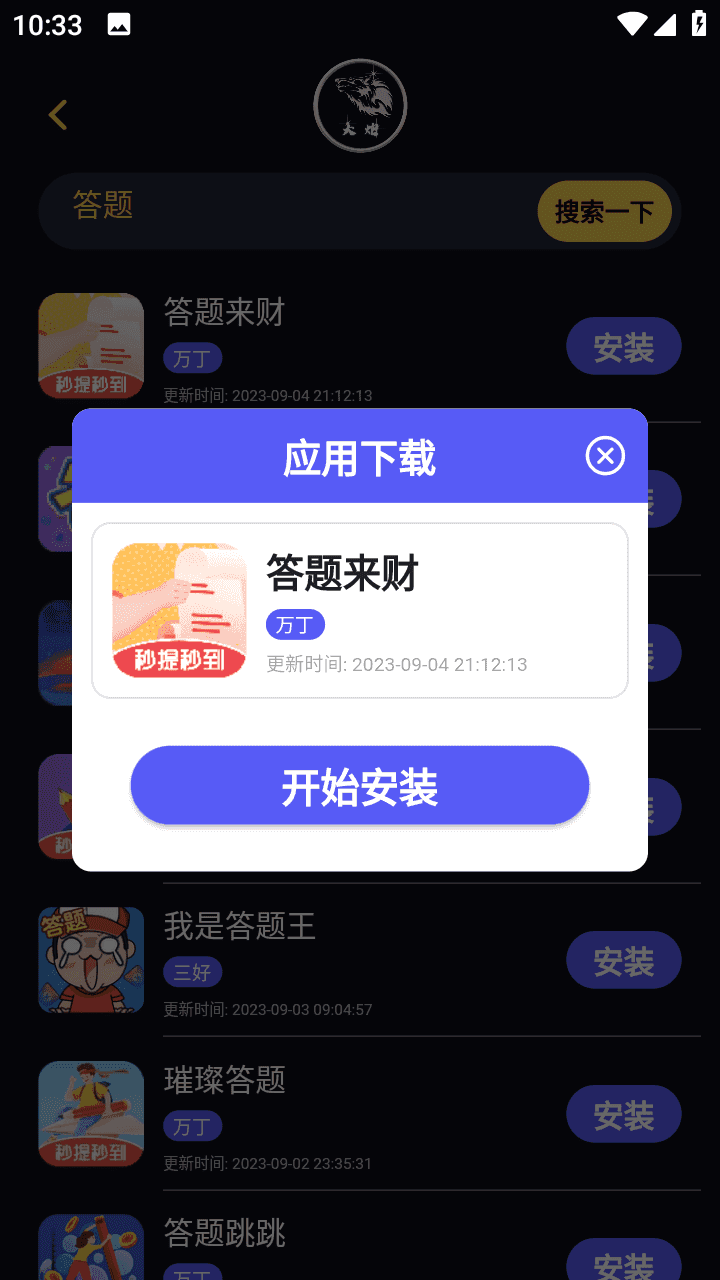The image size is (720, 1280).
Task: Tap the 答题来财 app icon in the dialog
Action: 178,610
